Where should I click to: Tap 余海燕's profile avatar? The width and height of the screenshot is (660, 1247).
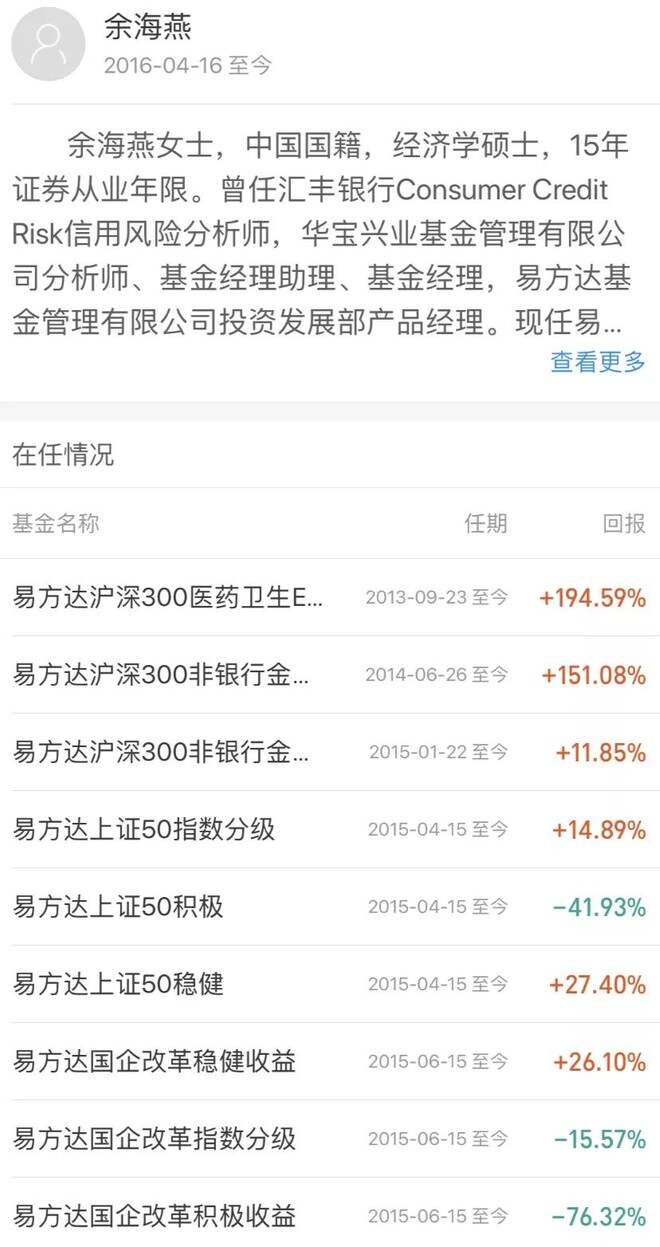pyautogui.click(x=48, y=44)
